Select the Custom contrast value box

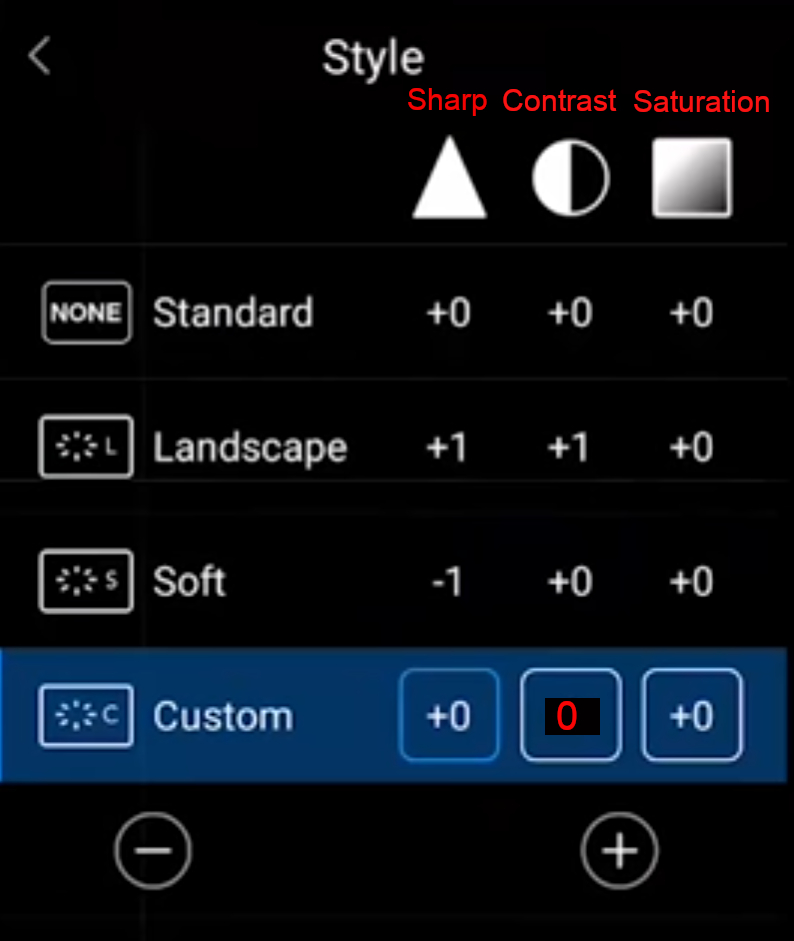click(570, 716)
